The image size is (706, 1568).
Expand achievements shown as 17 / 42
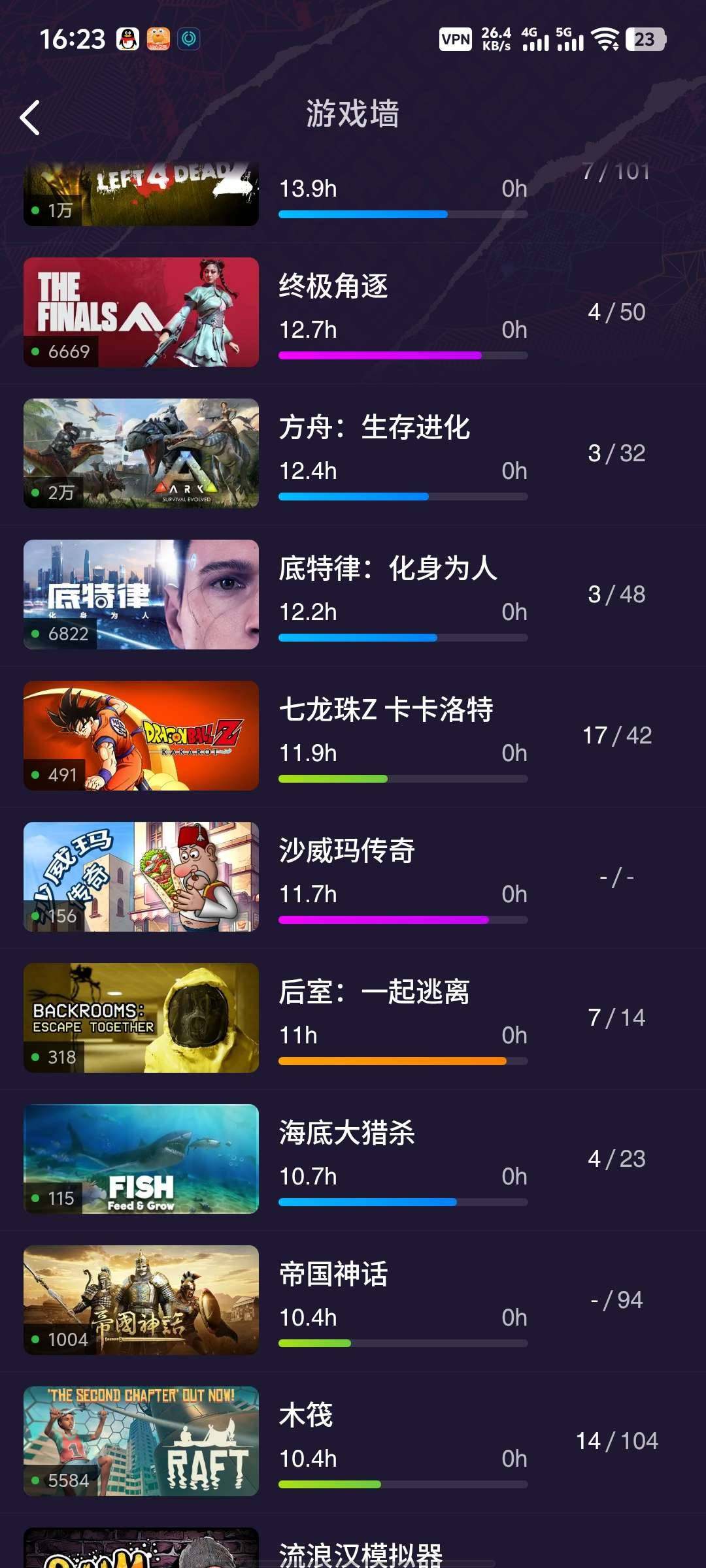pos(615,734)
